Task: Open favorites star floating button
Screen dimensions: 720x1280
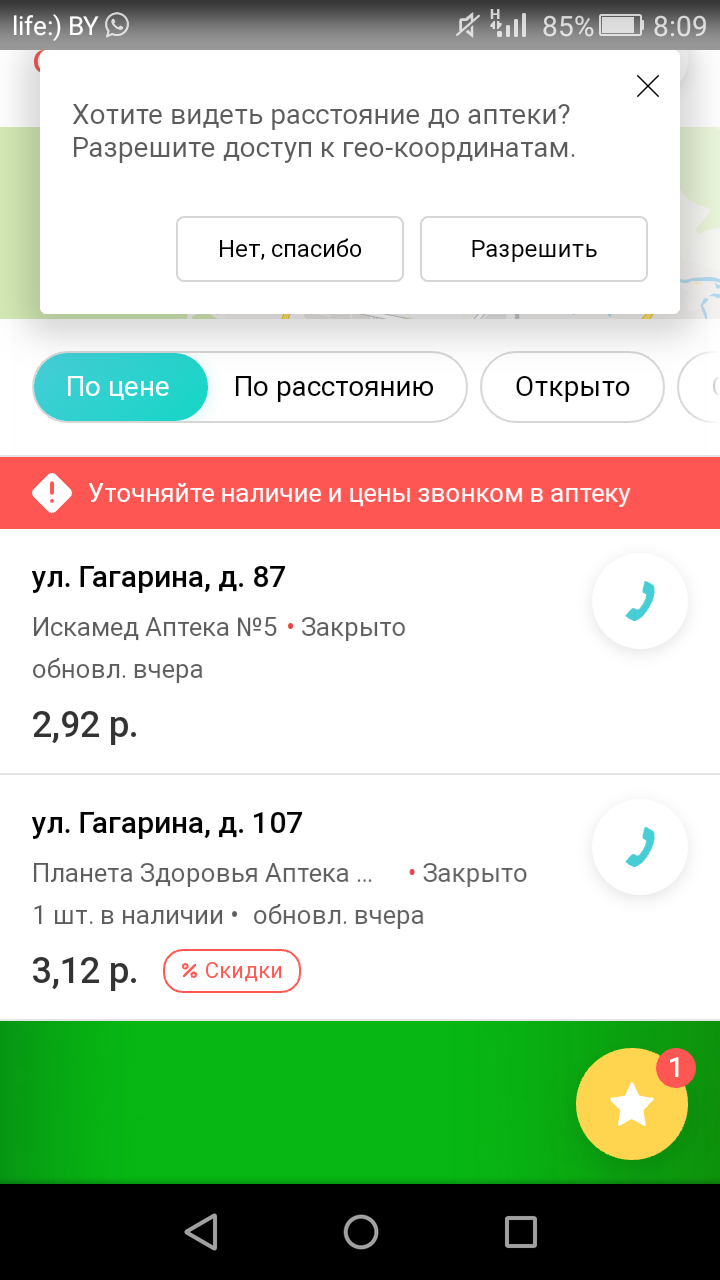Action: point(631,1104)
